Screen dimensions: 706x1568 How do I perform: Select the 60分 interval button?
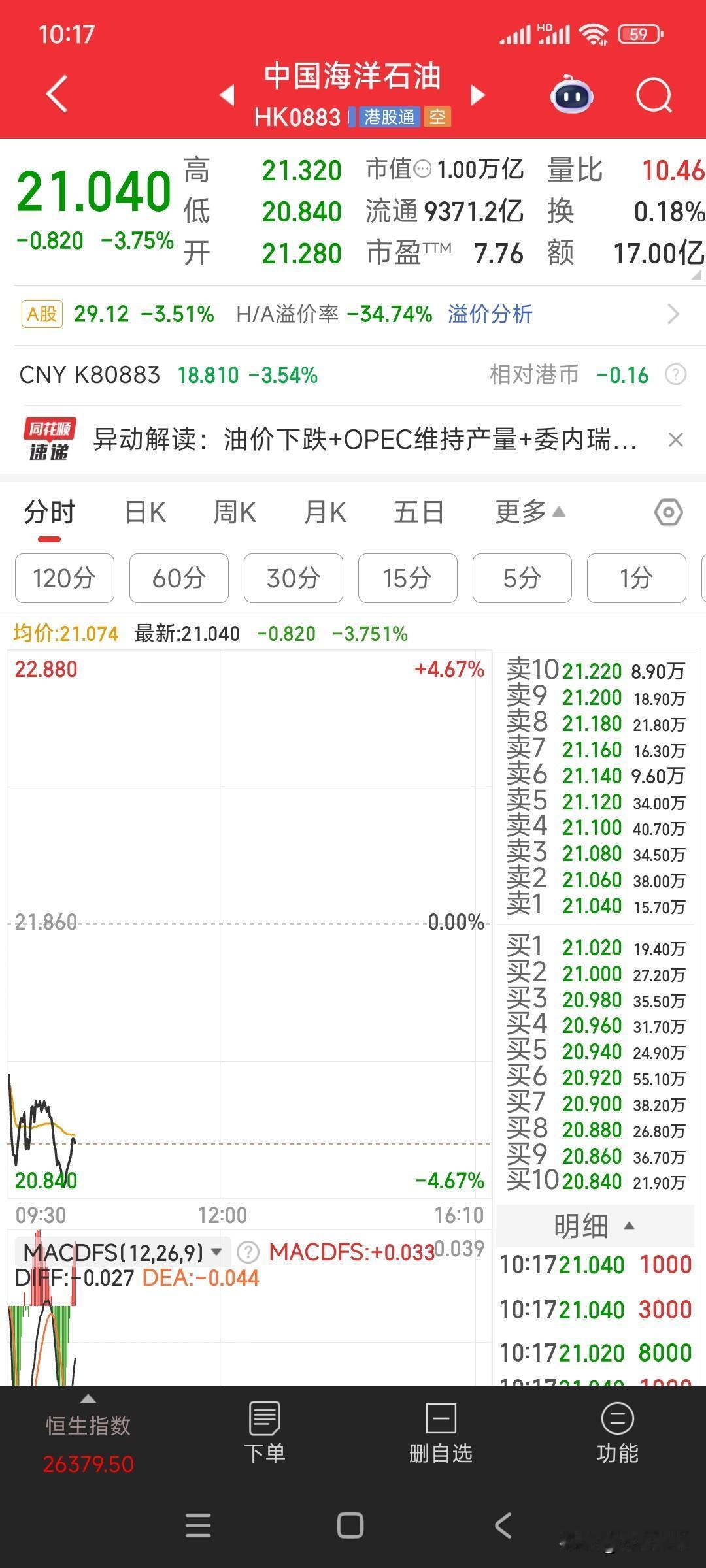coord(178,578)
